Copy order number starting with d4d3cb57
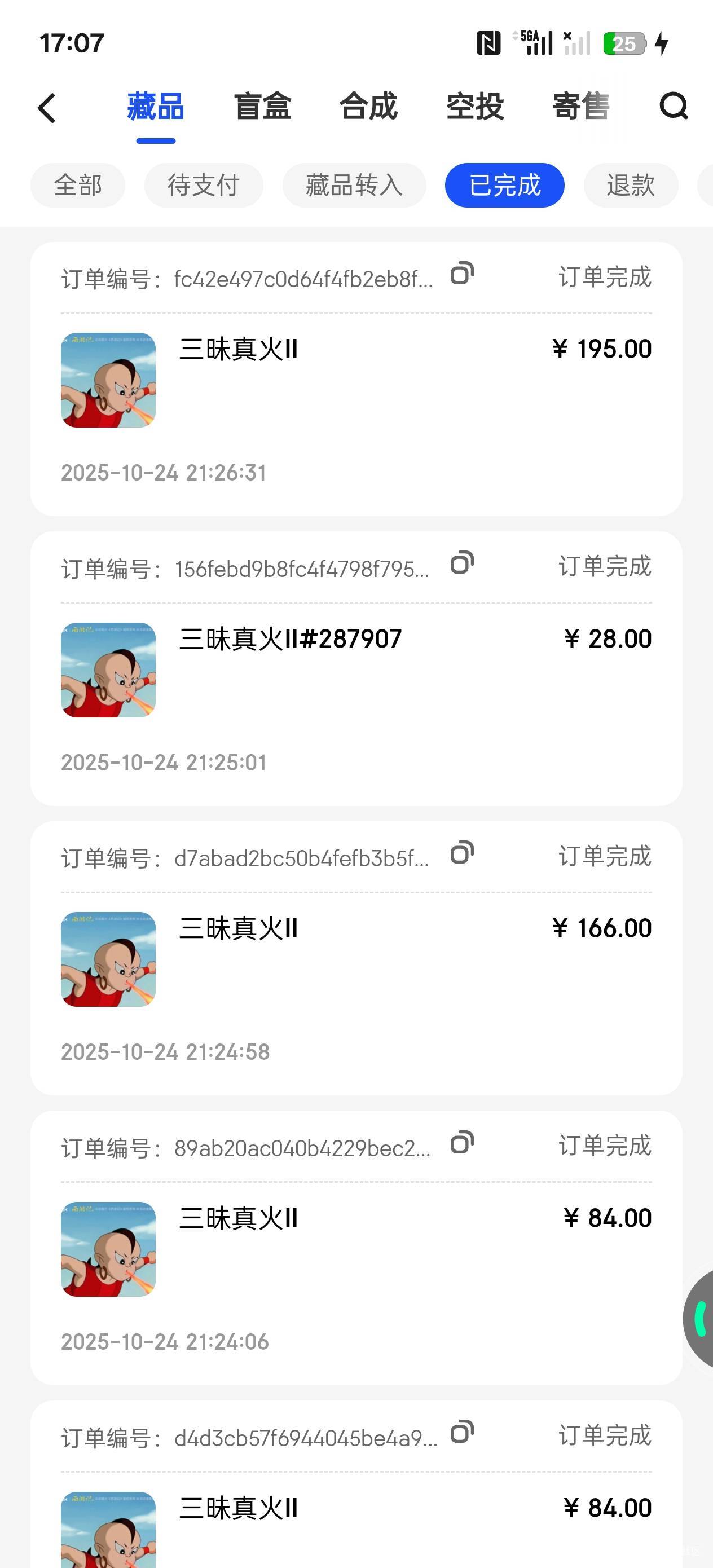 pyautogui.click(x=461, y=1433)
